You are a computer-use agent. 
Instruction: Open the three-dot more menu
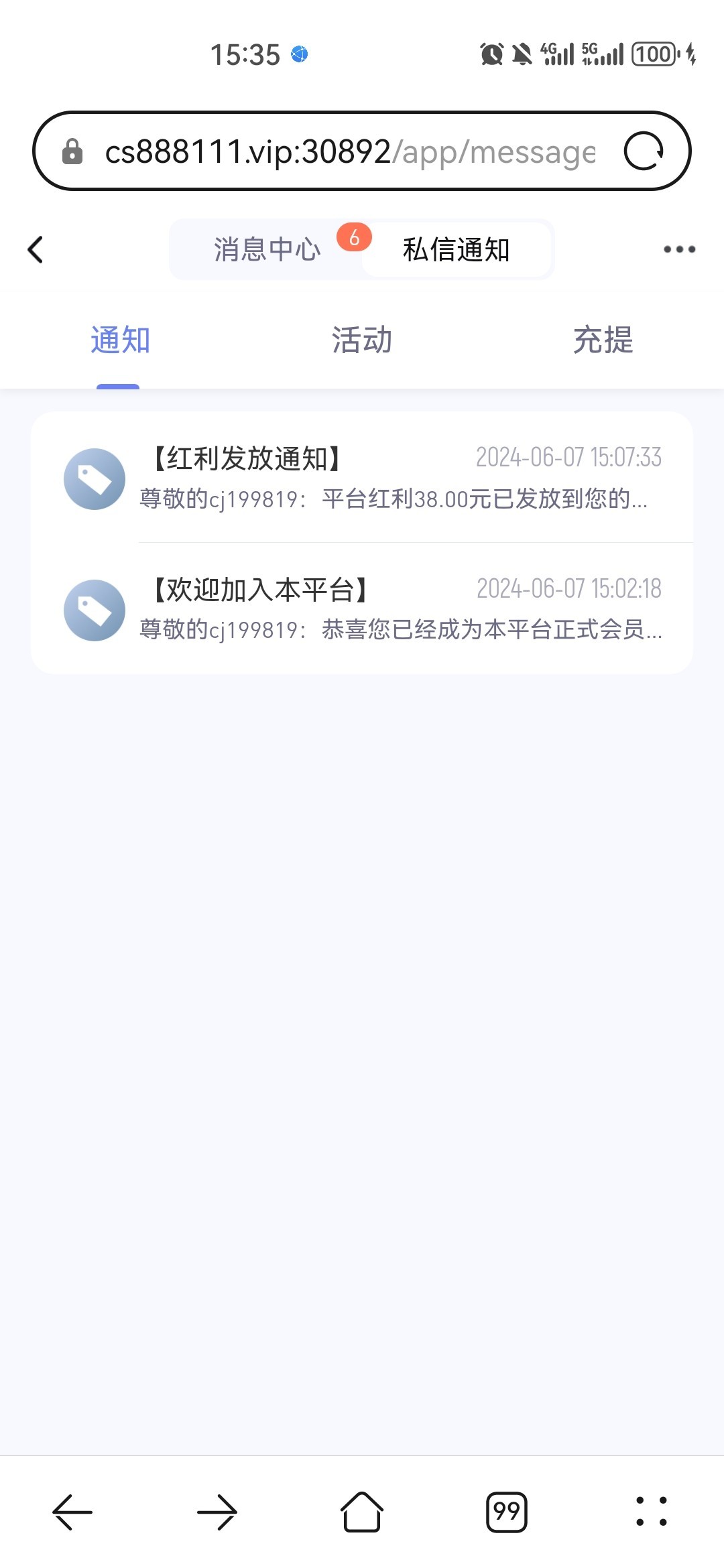point(679,249)
